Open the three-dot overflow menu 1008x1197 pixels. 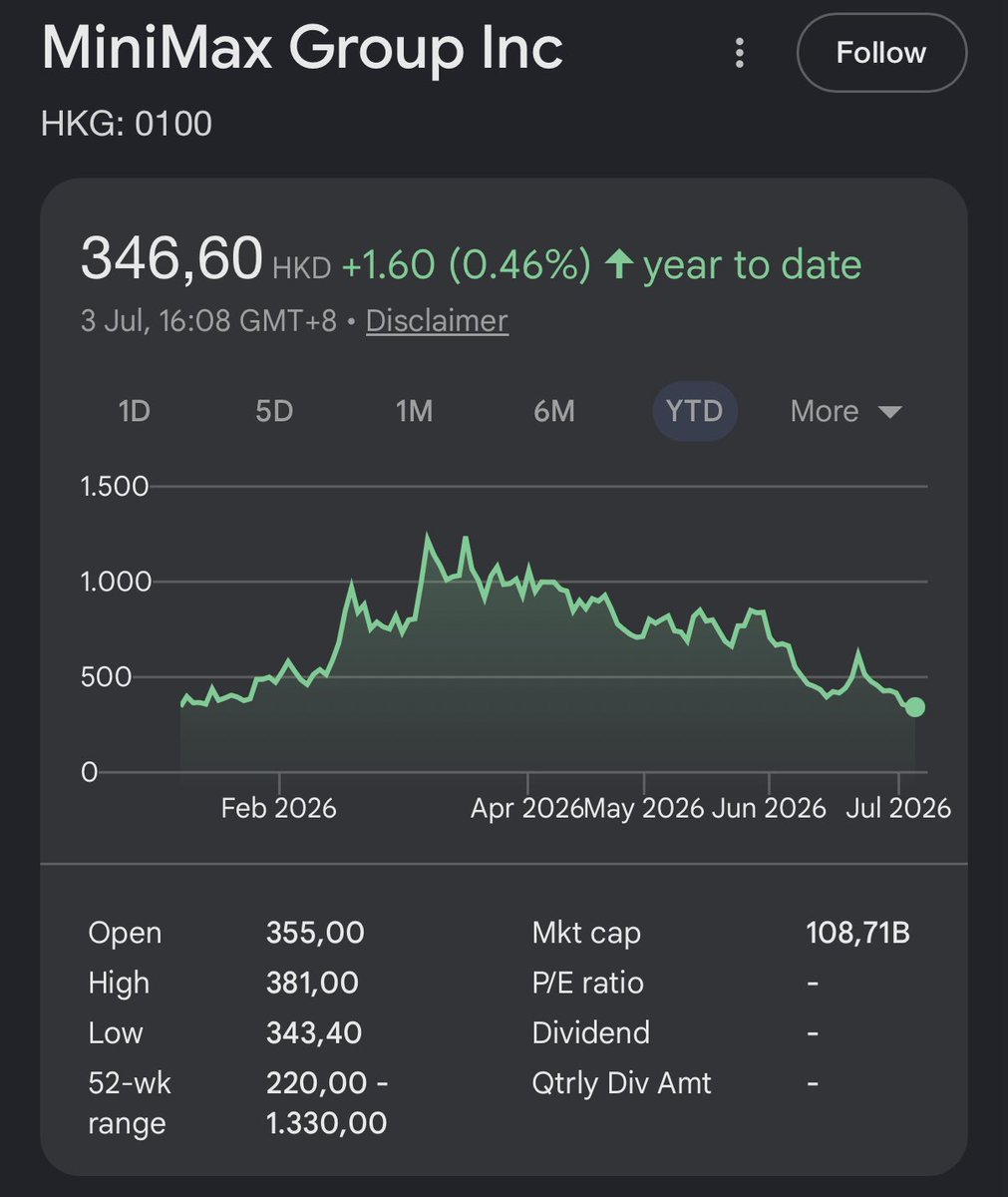[x=739, y=53]
